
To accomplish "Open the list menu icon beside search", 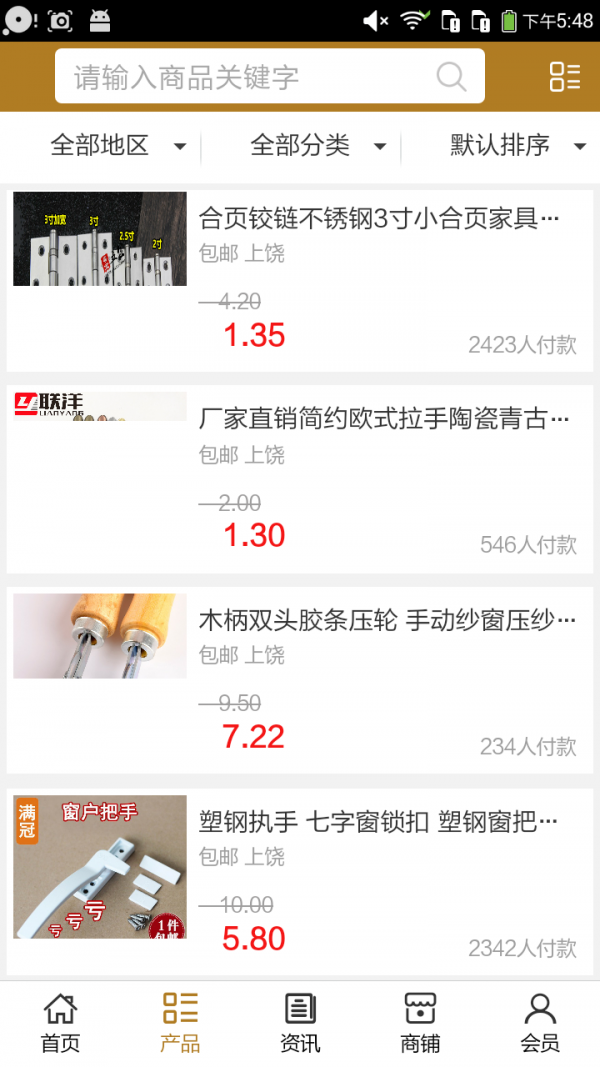I will pyautogui.click(x=564, y=77).
